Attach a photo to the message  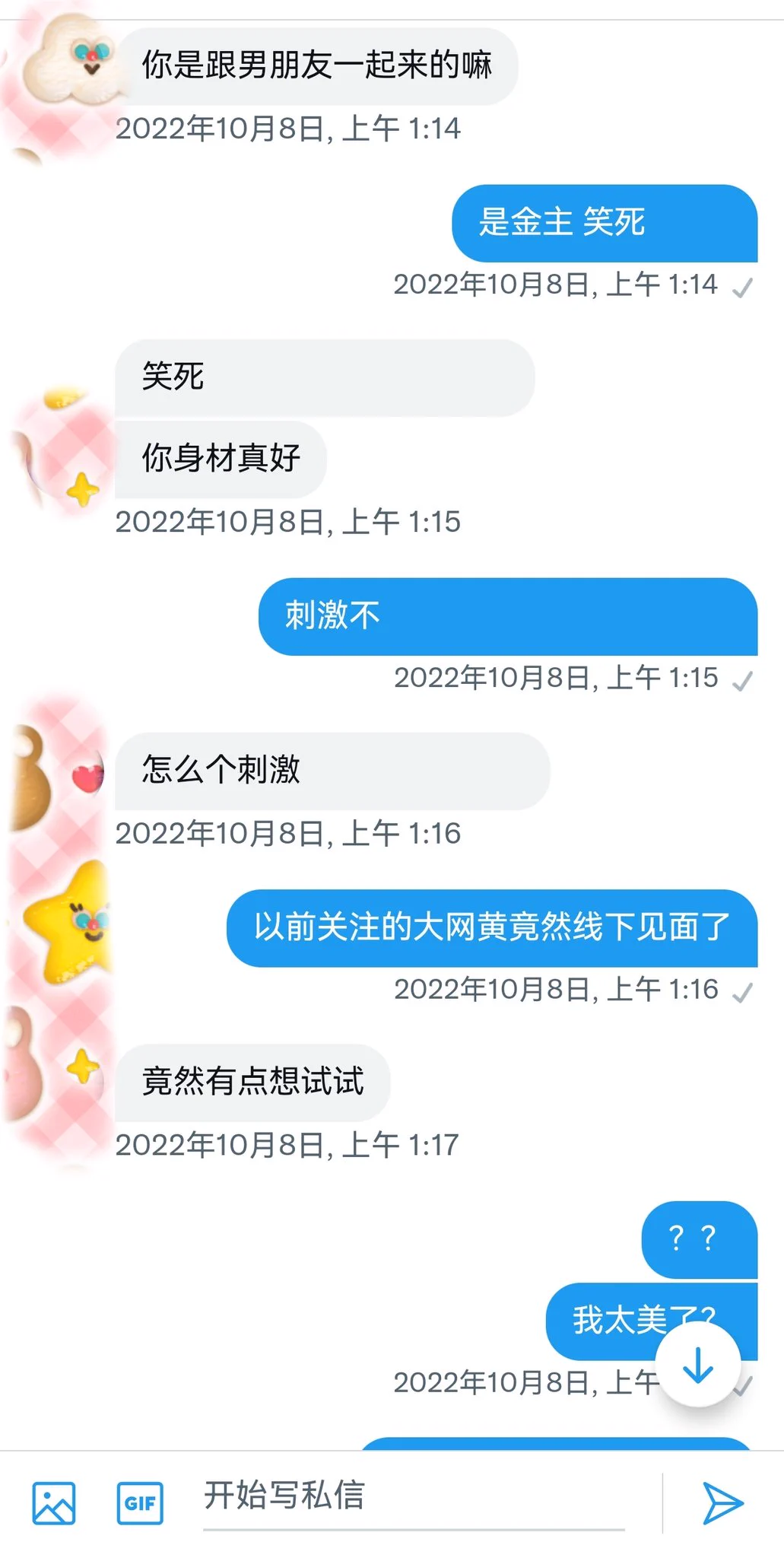tap(54, 1503)
